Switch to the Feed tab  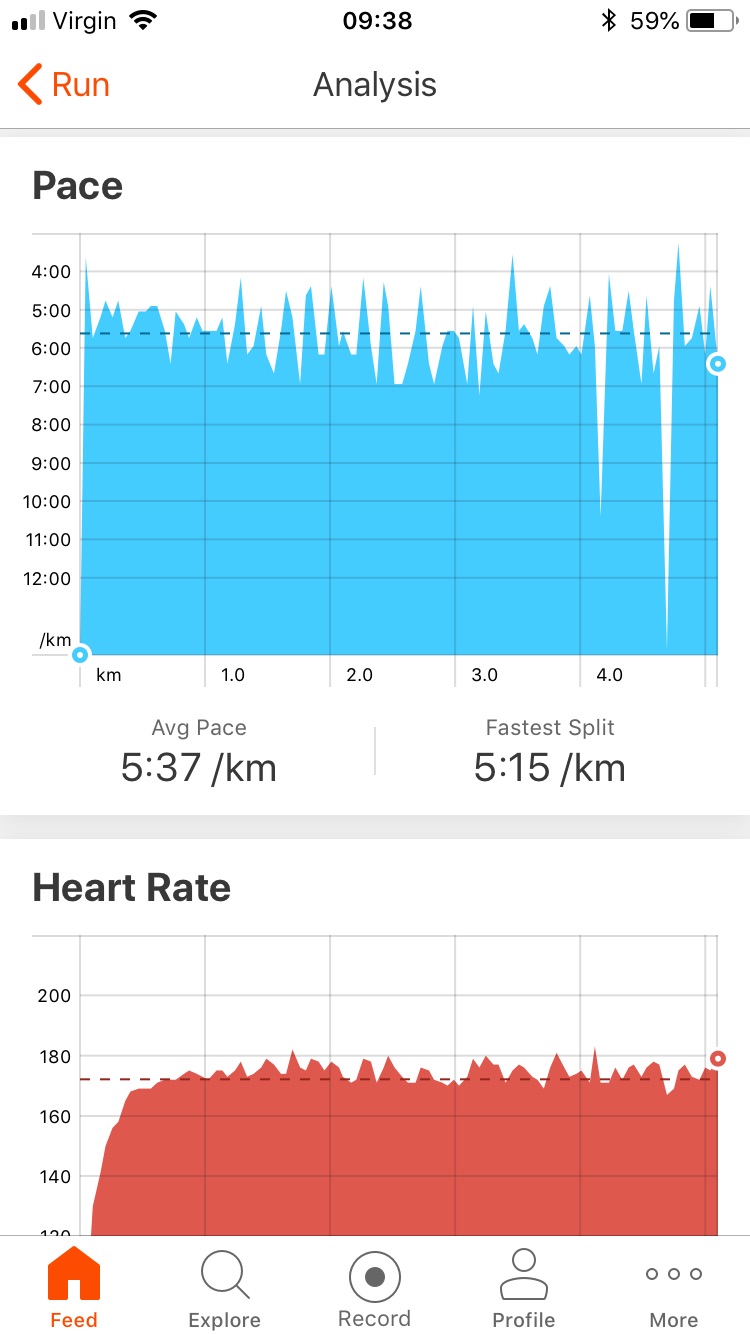coord(74,1287)
